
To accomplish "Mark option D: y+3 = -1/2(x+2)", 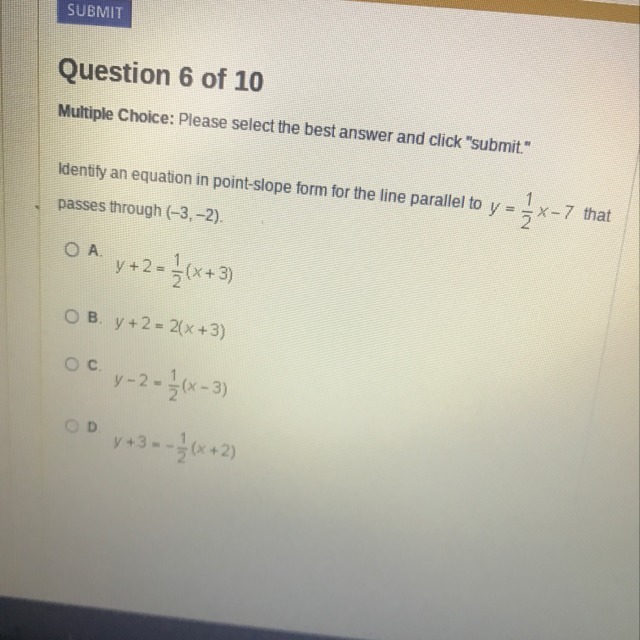I will tap(71, 427).
